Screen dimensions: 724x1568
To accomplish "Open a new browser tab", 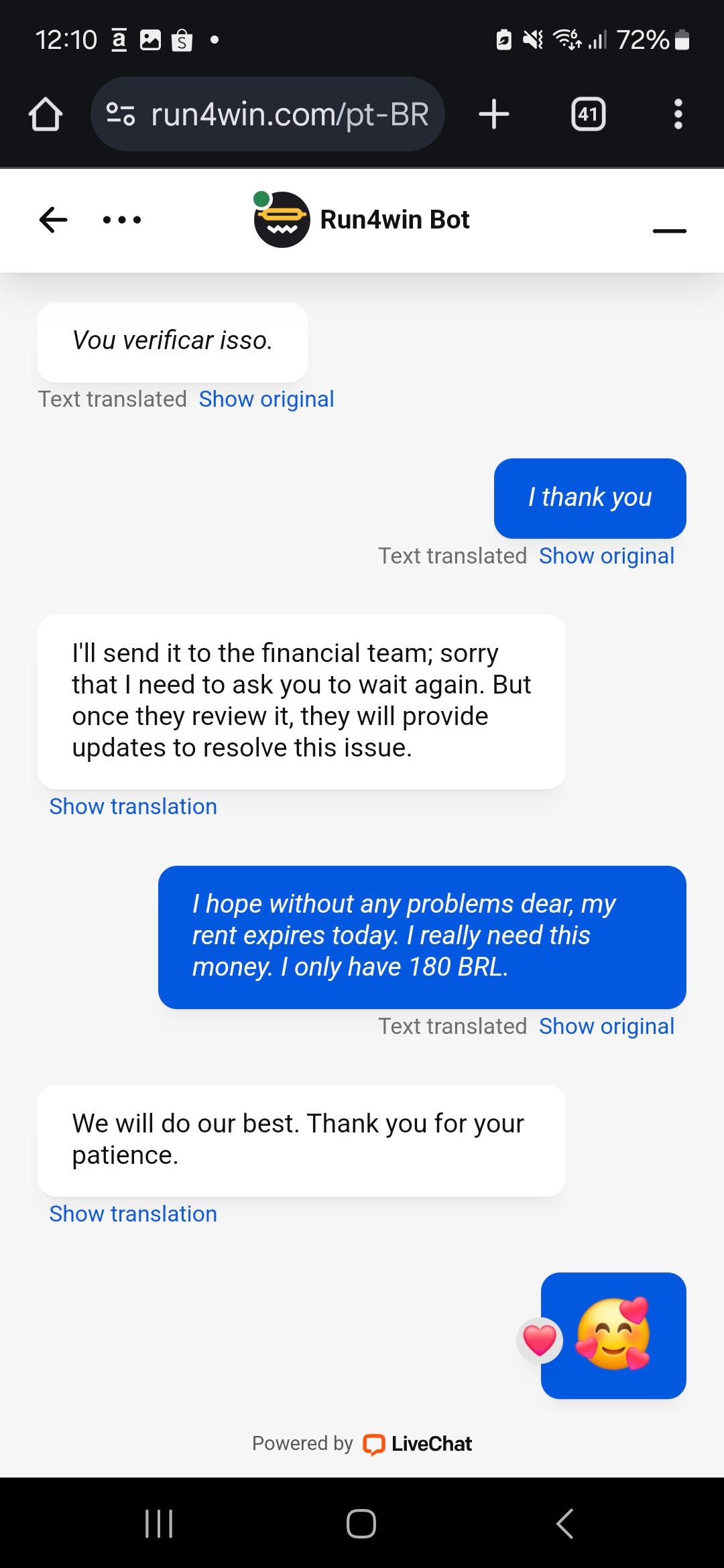I will [x=494, y=115].
